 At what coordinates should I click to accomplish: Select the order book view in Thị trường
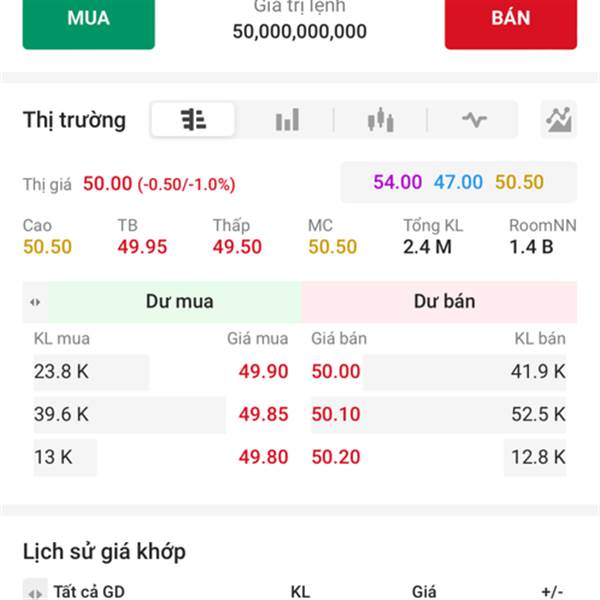[193, 120]
